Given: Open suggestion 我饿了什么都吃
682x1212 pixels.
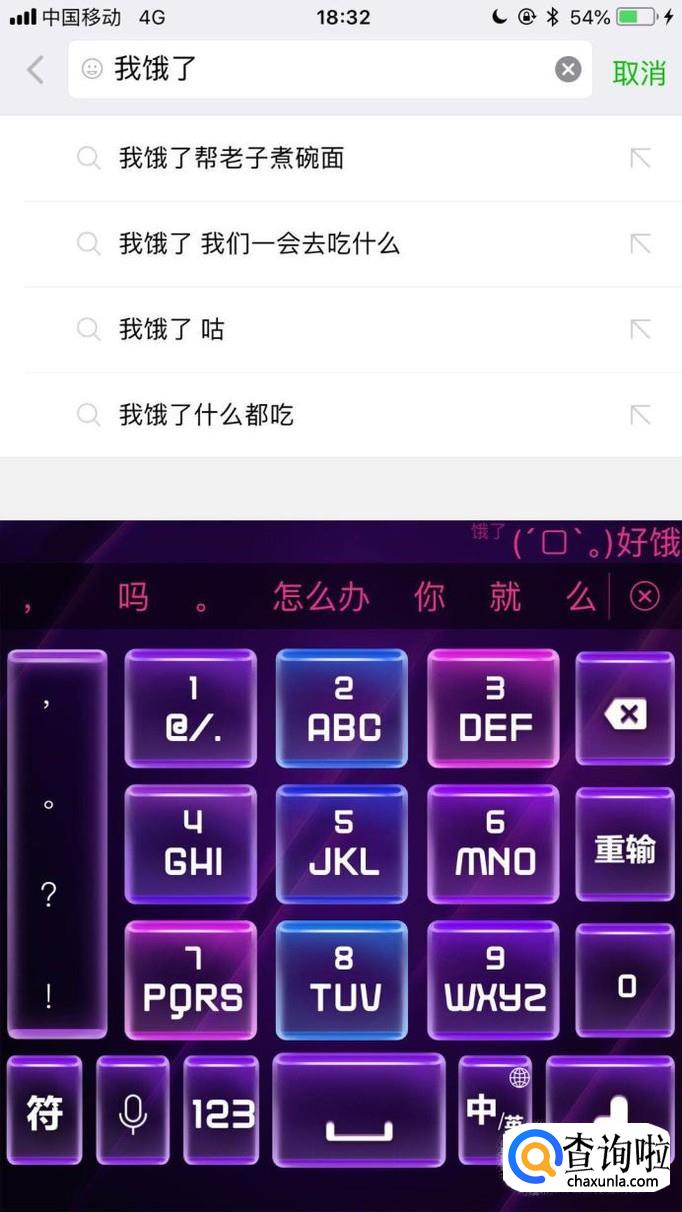Looking at the screenshot, I should [x=341, y=415].
